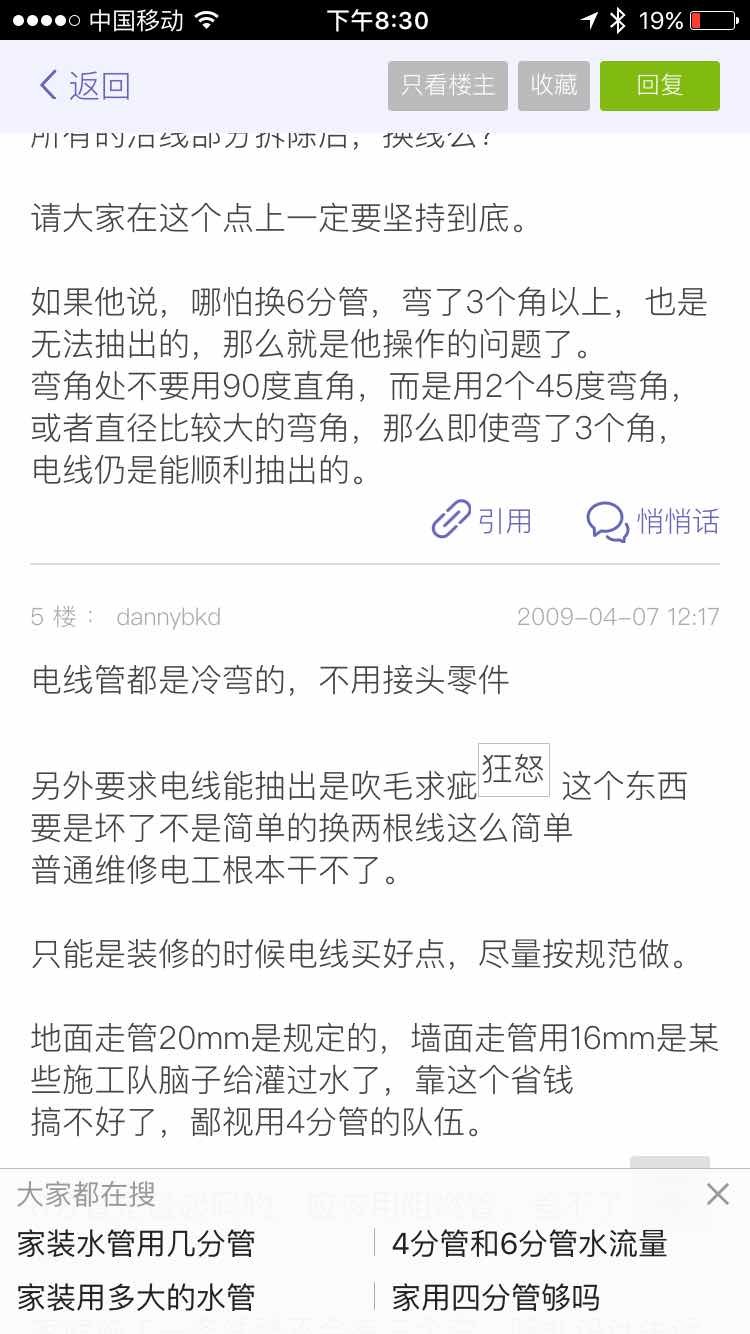Filter posts with 只看楼主
This screenshot has width=750, height=1334.
pyautogui.click(x=448, y=86)
